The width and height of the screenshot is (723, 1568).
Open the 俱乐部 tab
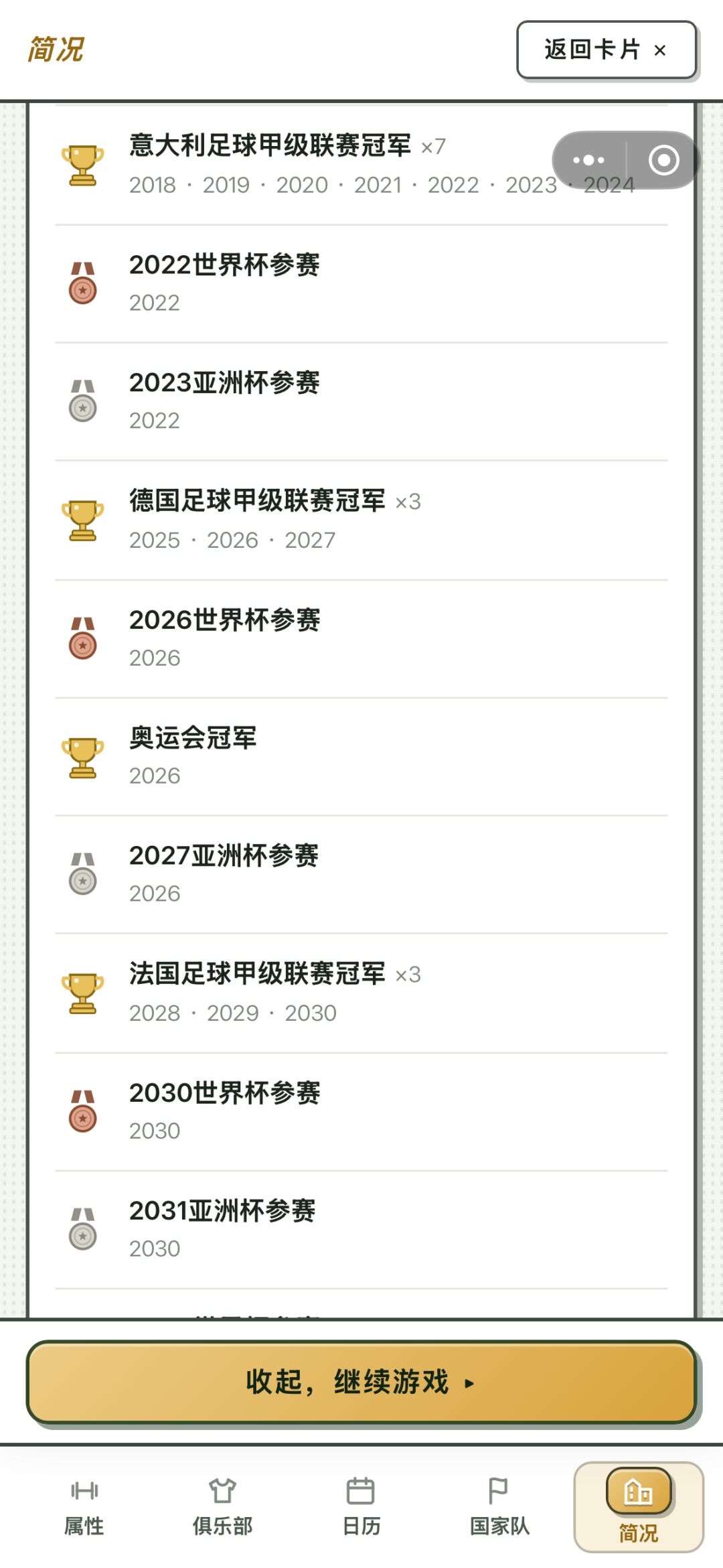222,1507
